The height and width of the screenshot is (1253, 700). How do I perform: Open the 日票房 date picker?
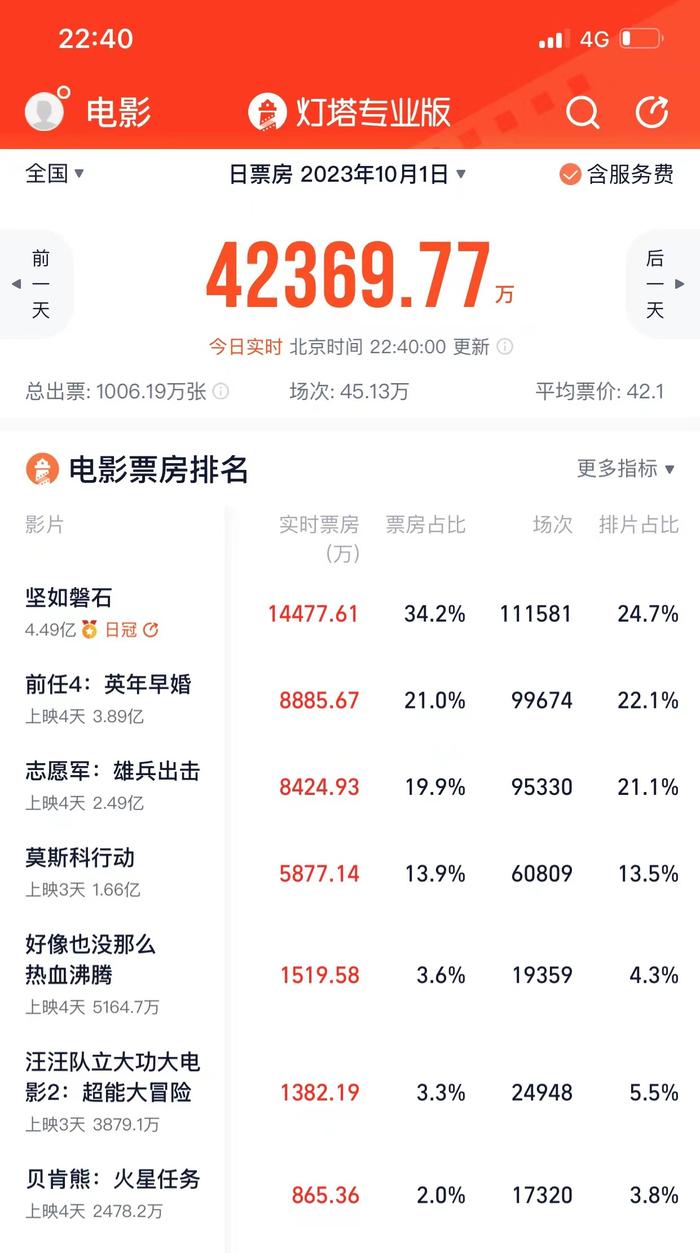point(348,174)
